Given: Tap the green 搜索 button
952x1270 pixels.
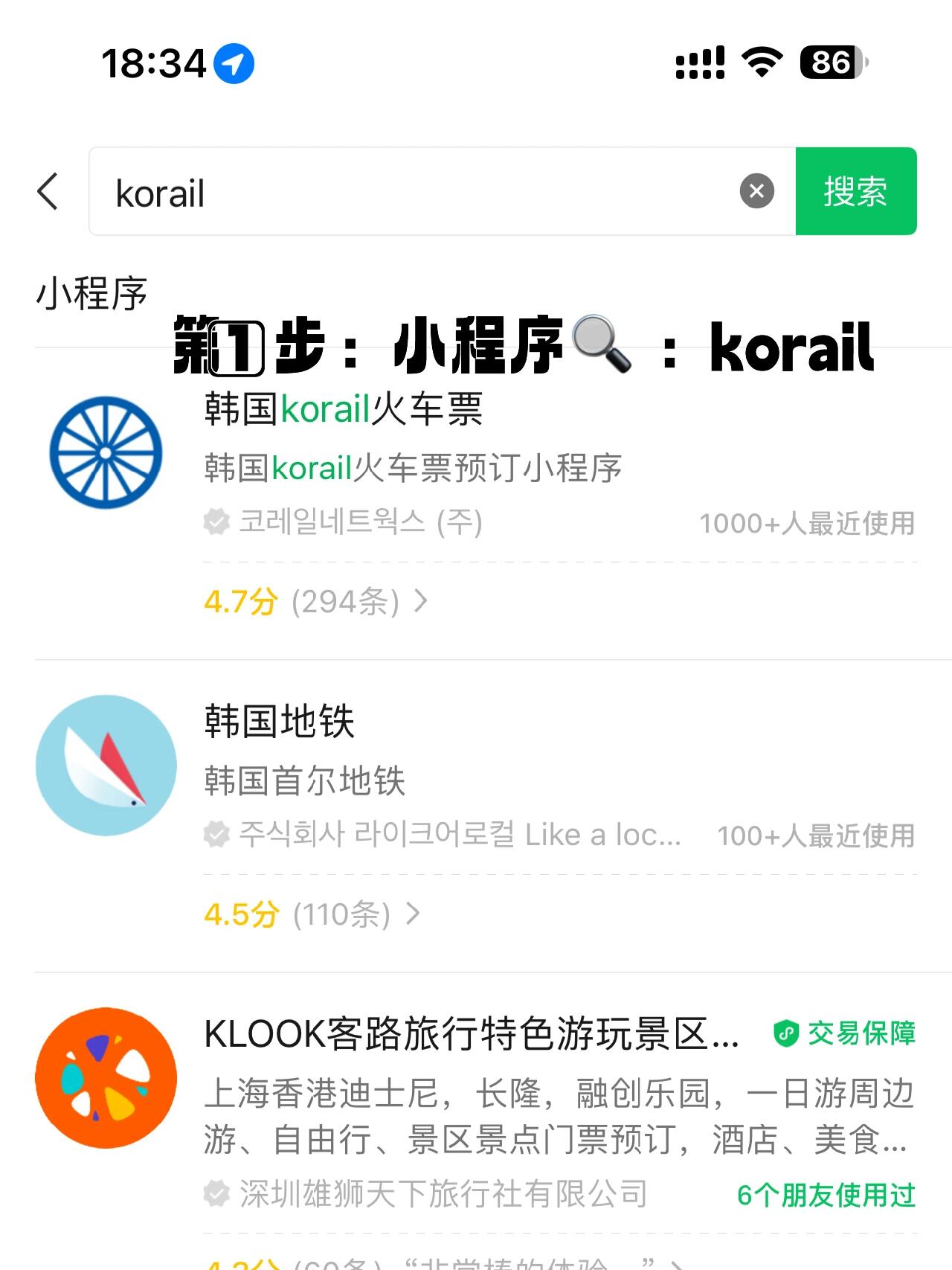Looking at the screenshot, I should tap(855, 191).
